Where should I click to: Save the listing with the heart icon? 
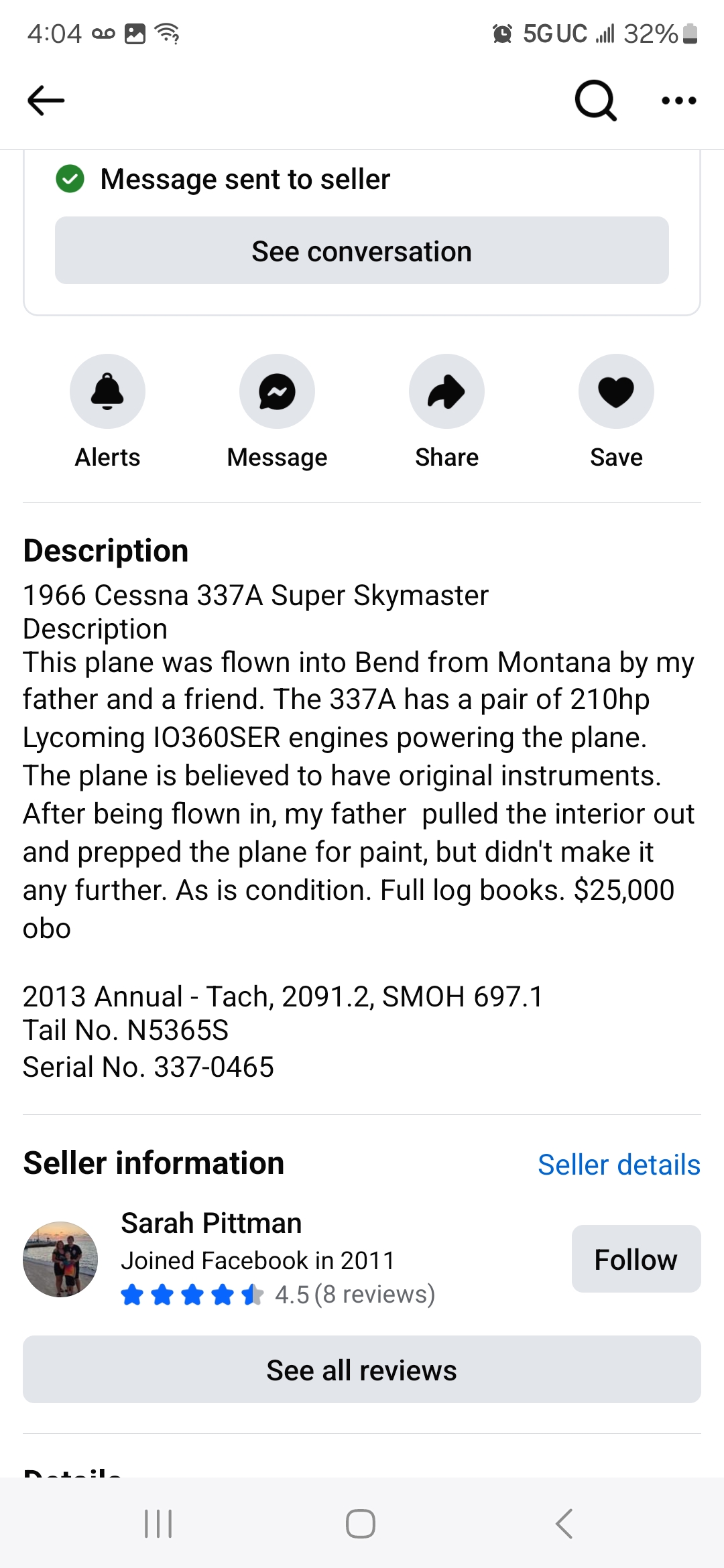tap(616, 391)
